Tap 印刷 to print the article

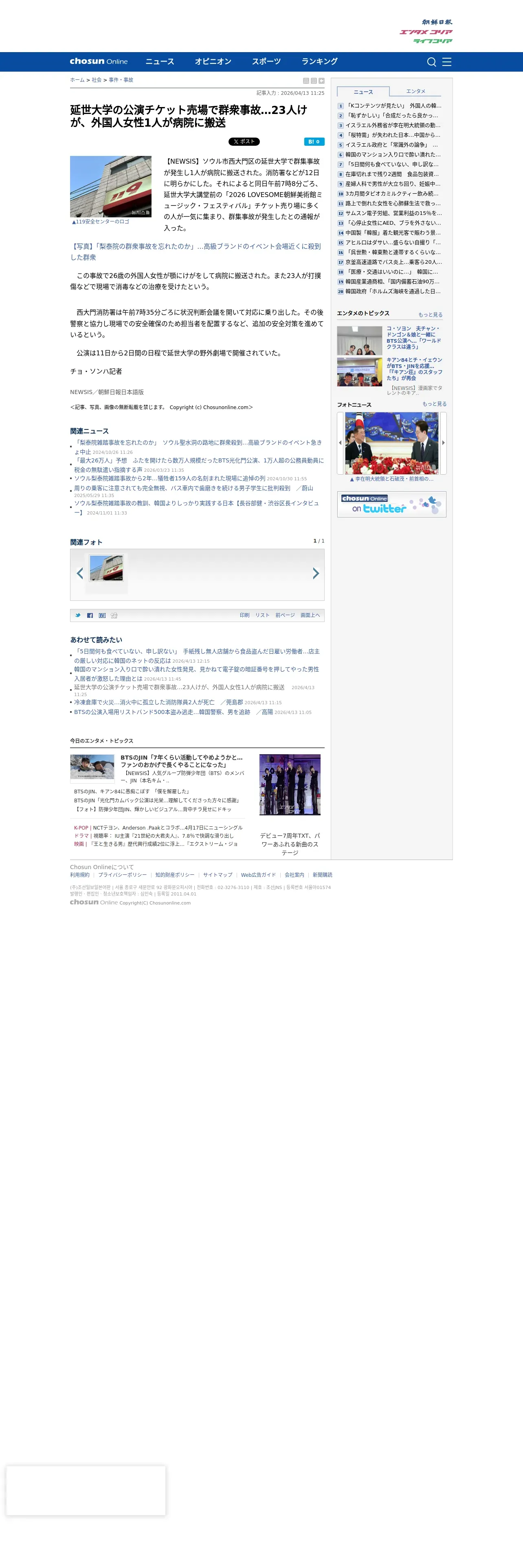(244, 615)
